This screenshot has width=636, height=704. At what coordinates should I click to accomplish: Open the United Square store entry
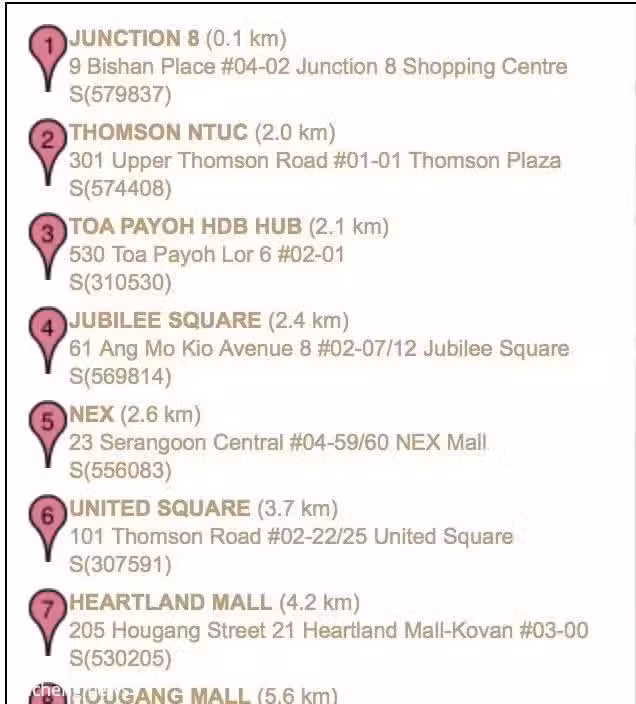click(x=160, y=509)
